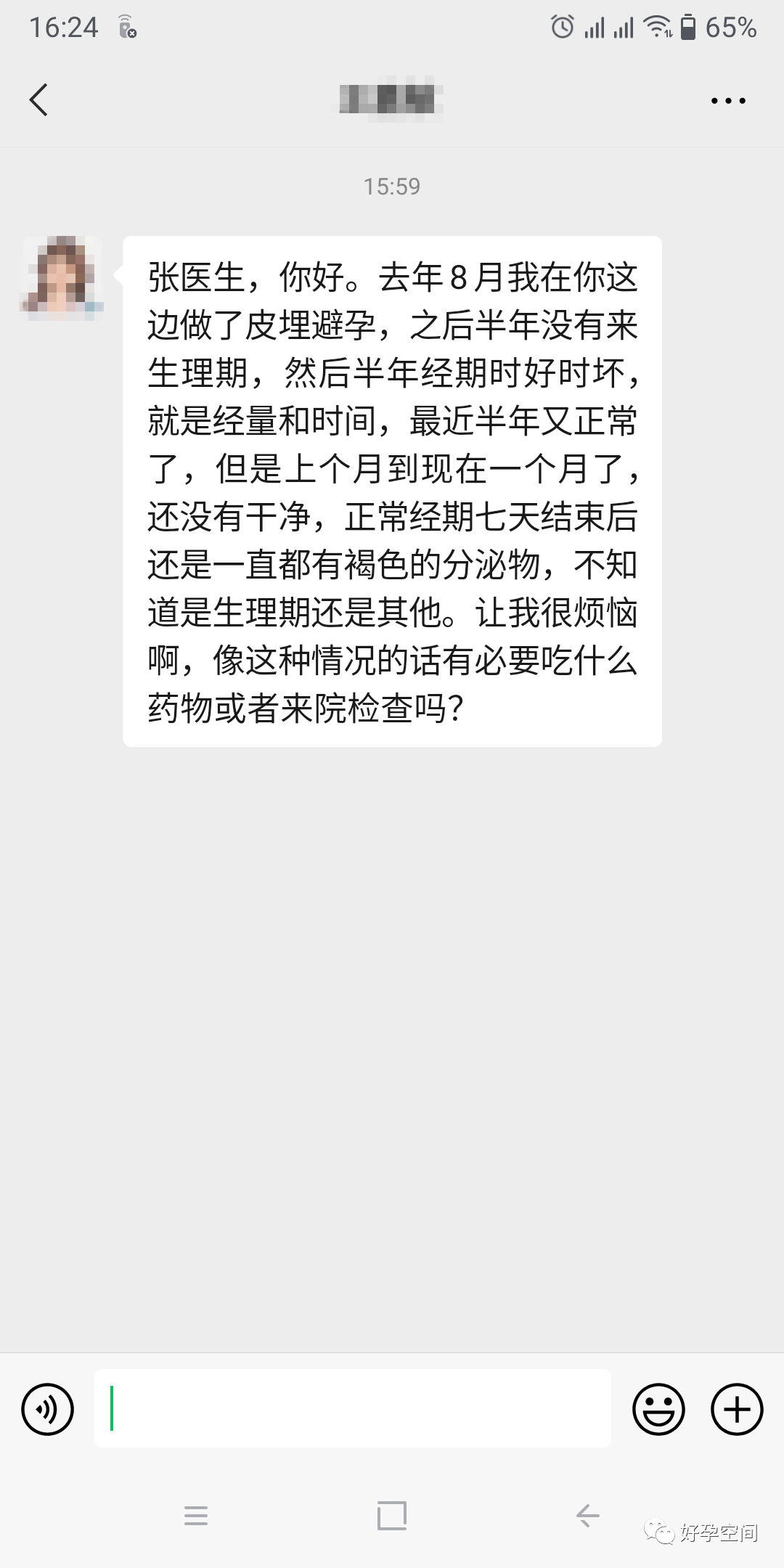Tap the system home button

point(392,1516)
